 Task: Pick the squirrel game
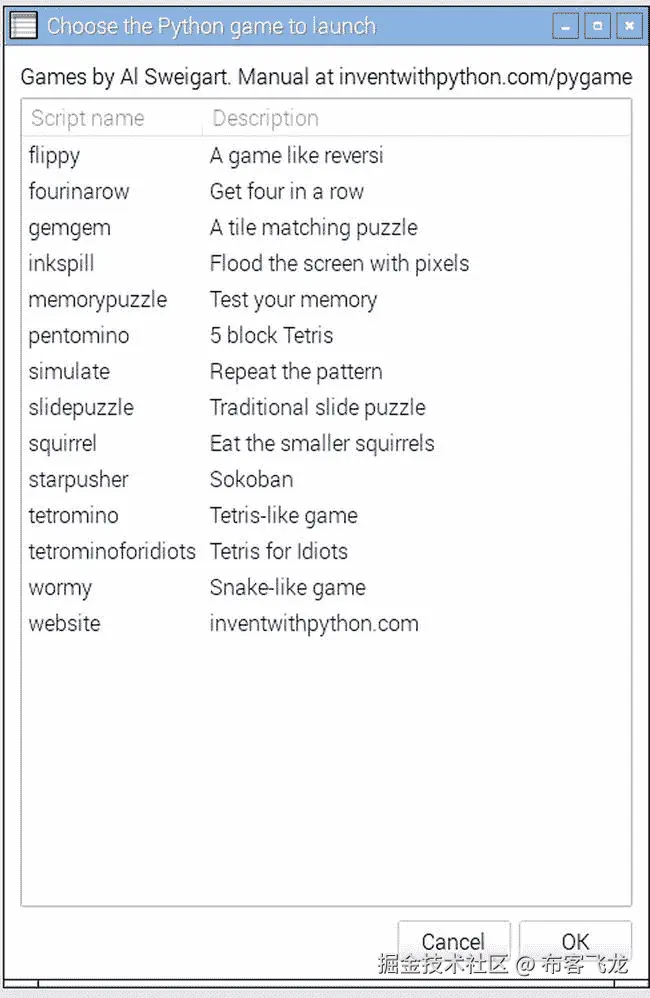(62, 444)
